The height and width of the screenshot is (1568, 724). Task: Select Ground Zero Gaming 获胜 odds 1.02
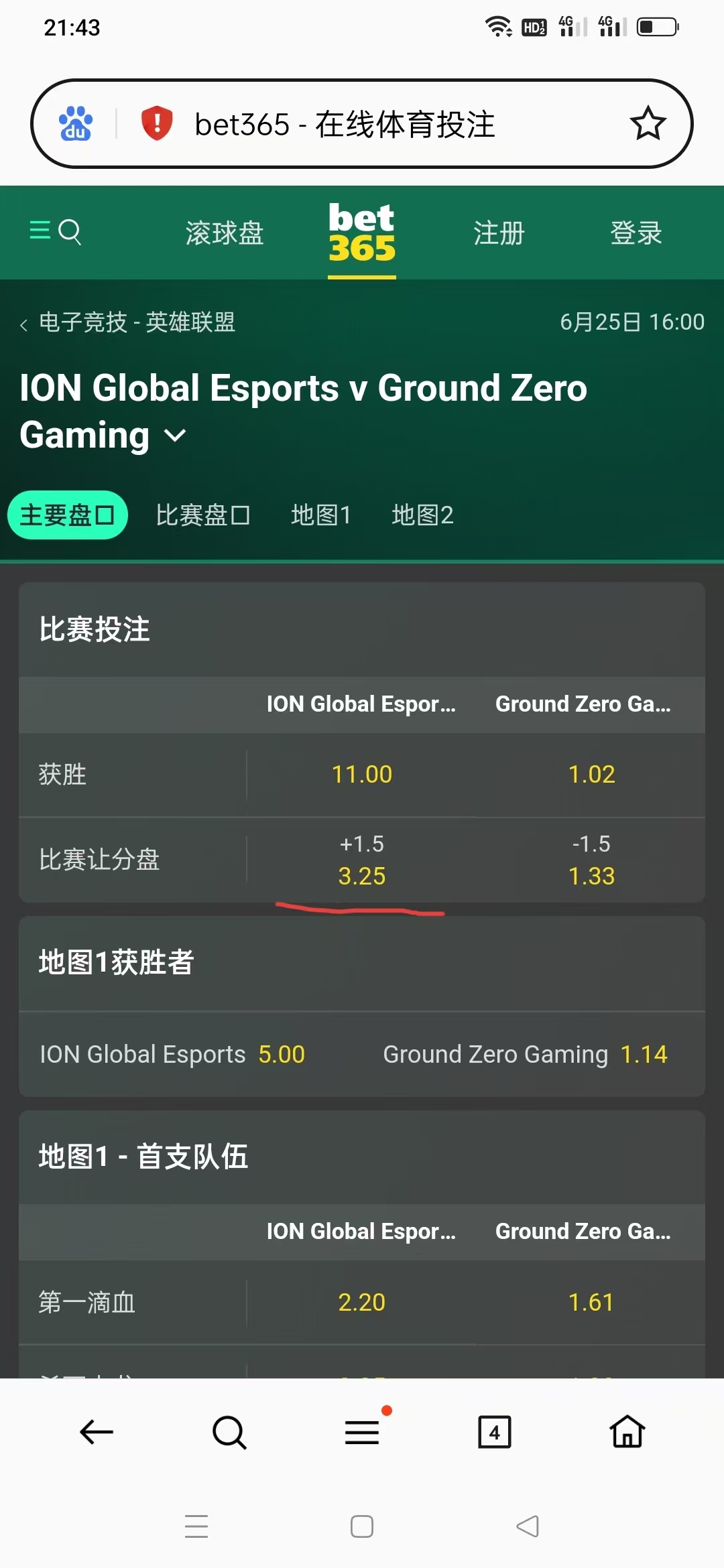[591, 775]
